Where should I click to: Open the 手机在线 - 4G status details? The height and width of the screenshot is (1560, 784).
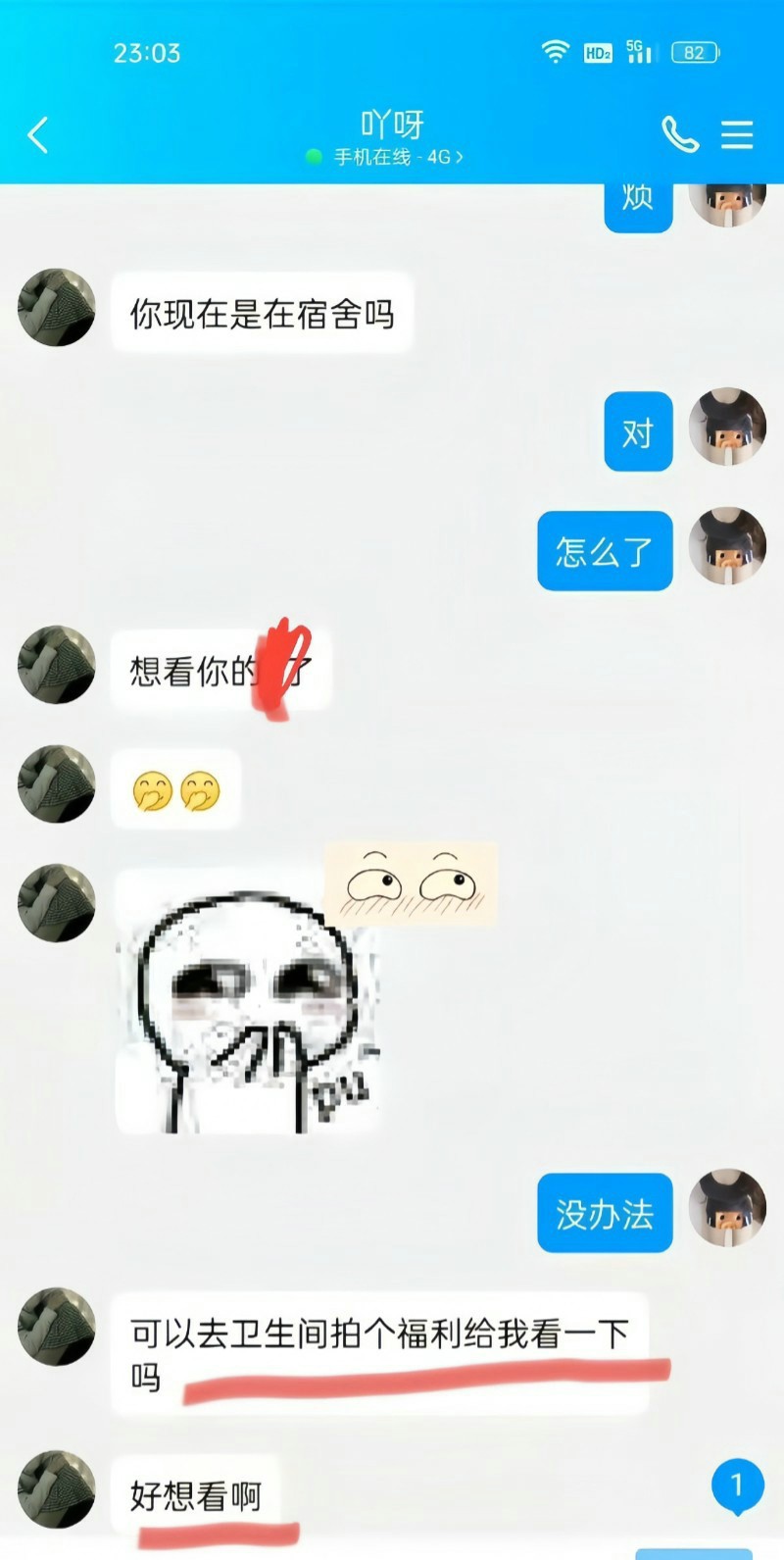coord(392,157)
